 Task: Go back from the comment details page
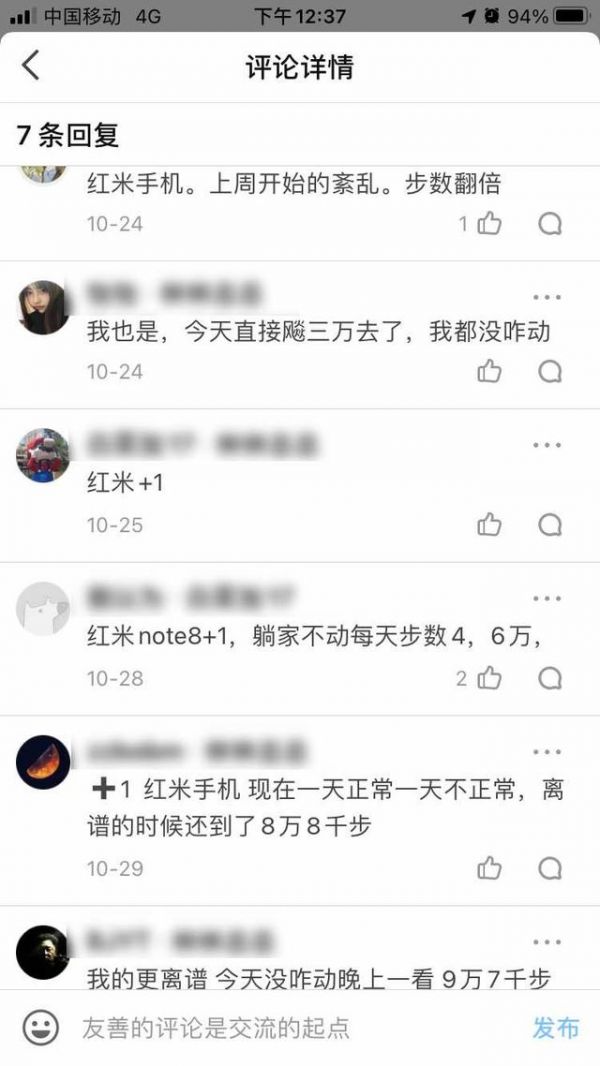(x=31, y=66)
